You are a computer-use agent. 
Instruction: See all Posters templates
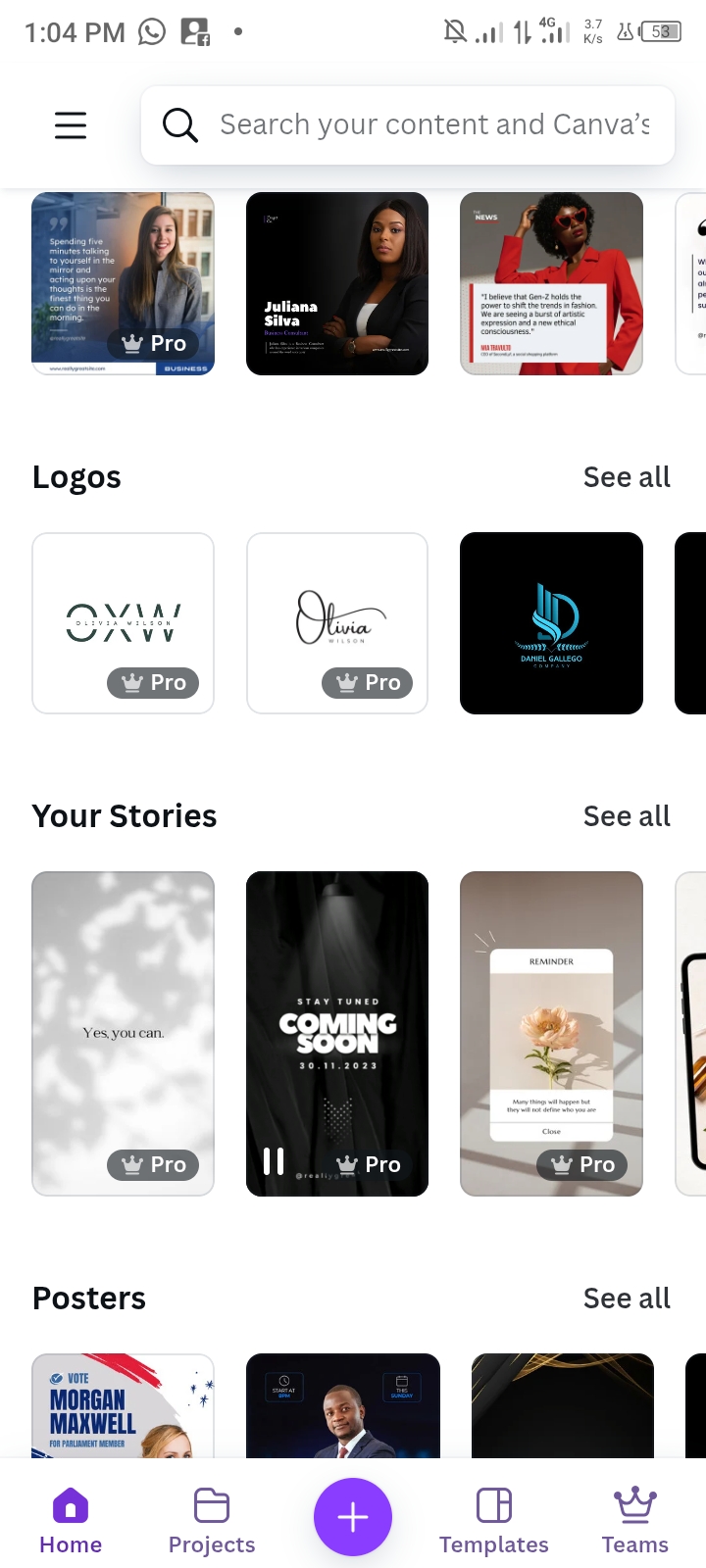[x=626, y=1298]
